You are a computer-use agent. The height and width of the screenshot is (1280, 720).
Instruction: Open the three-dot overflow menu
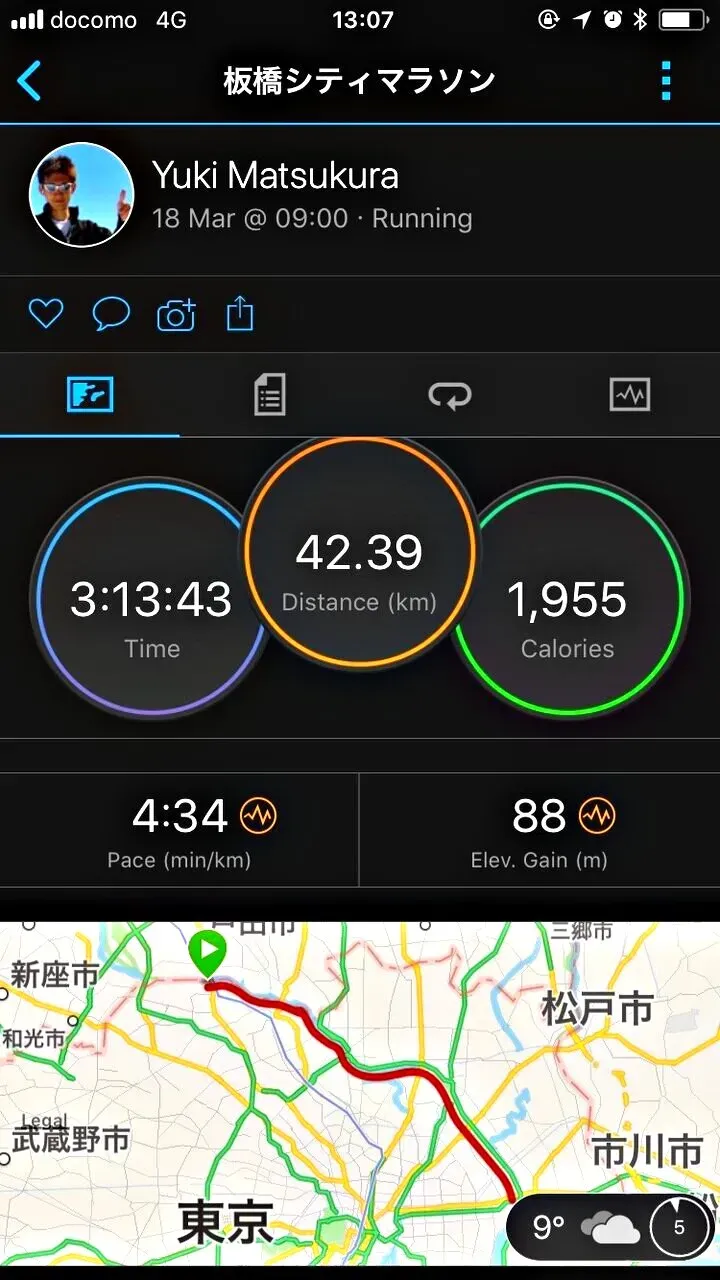666,81
